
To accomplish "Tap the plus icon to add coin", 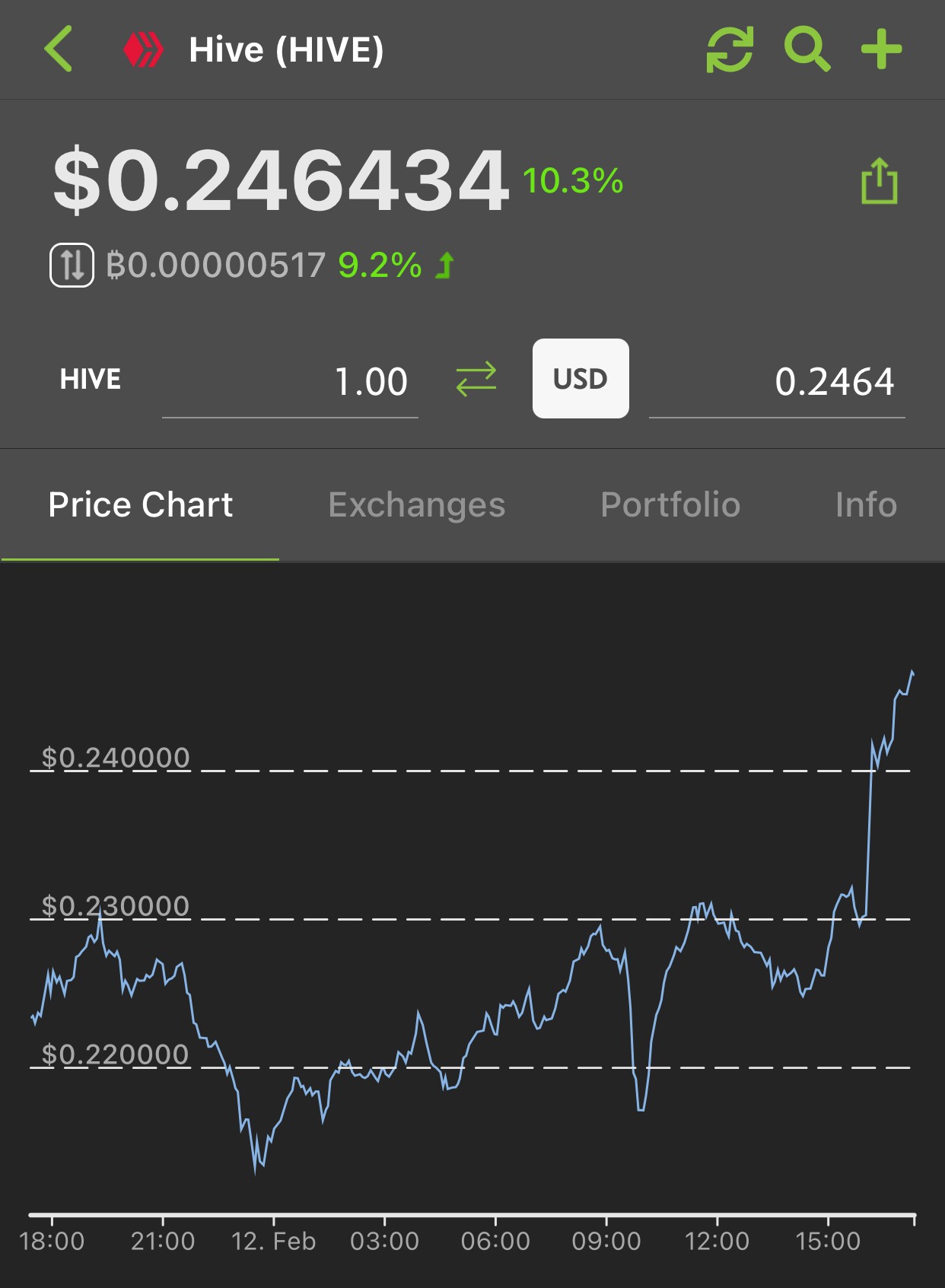I will (881, 49).
